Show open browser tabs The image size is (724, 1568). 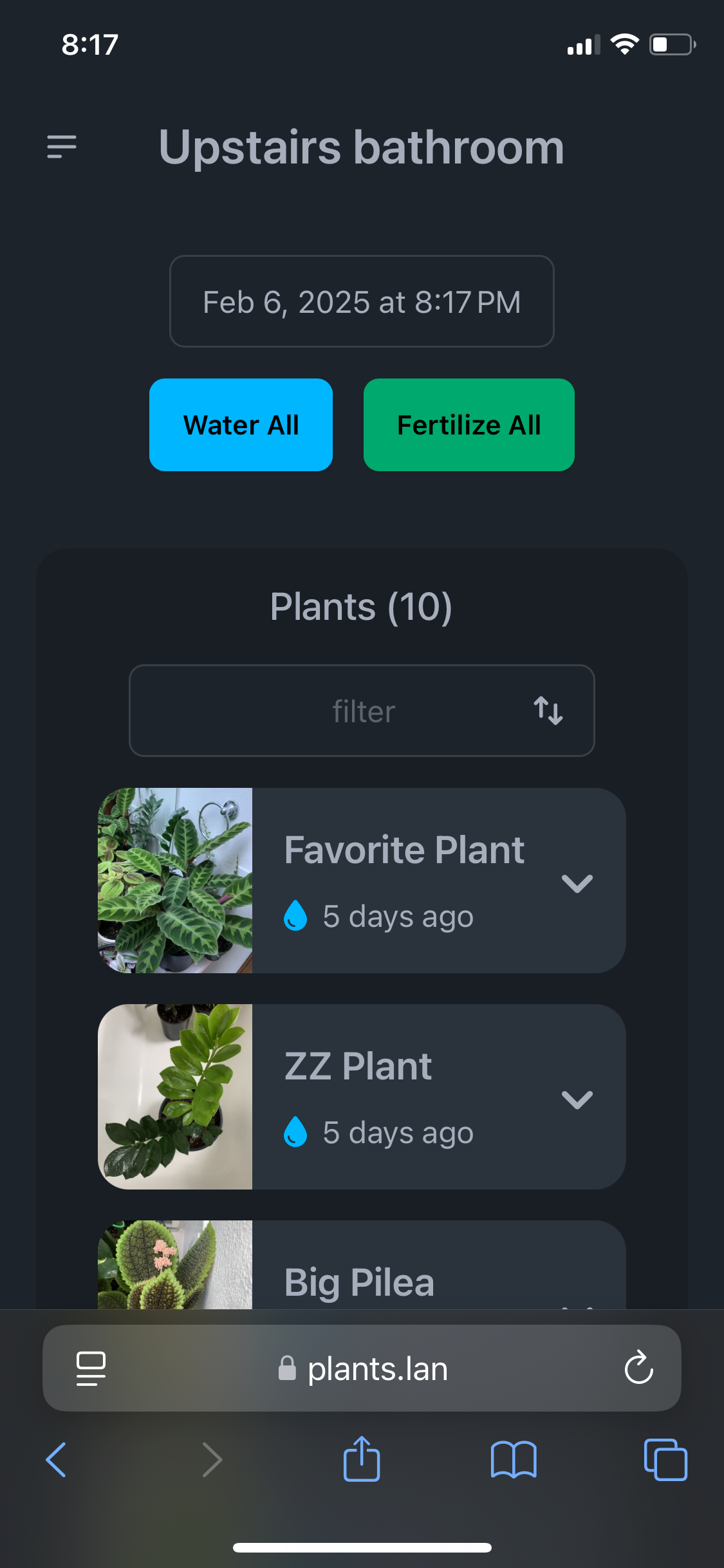coord(665,1460)
